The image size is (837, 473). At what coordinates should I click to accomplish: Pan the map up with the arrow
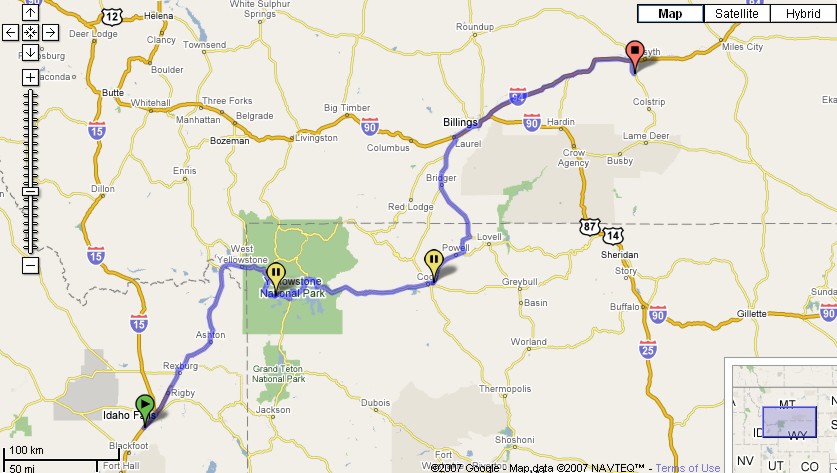click(x=30, y=13)
